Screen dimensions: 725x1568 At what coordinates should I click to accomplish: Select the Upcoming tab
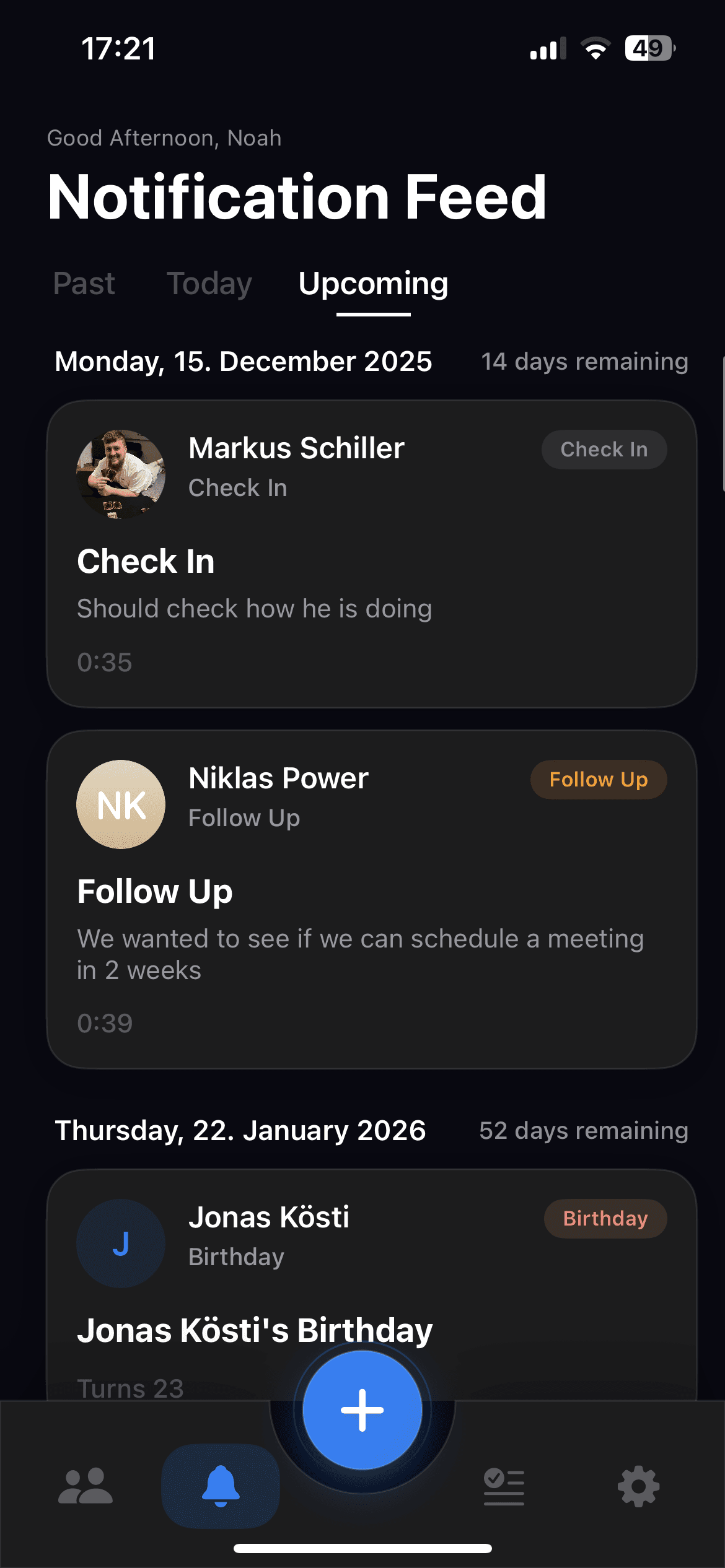pos(374,285)
